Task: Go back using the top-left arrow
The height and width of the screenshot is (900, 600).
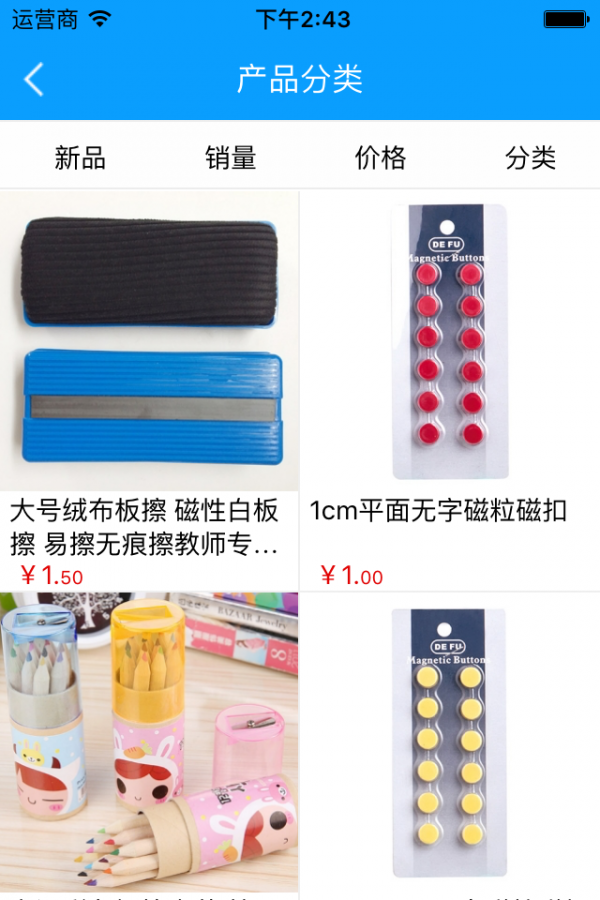Action: point(34,79)
